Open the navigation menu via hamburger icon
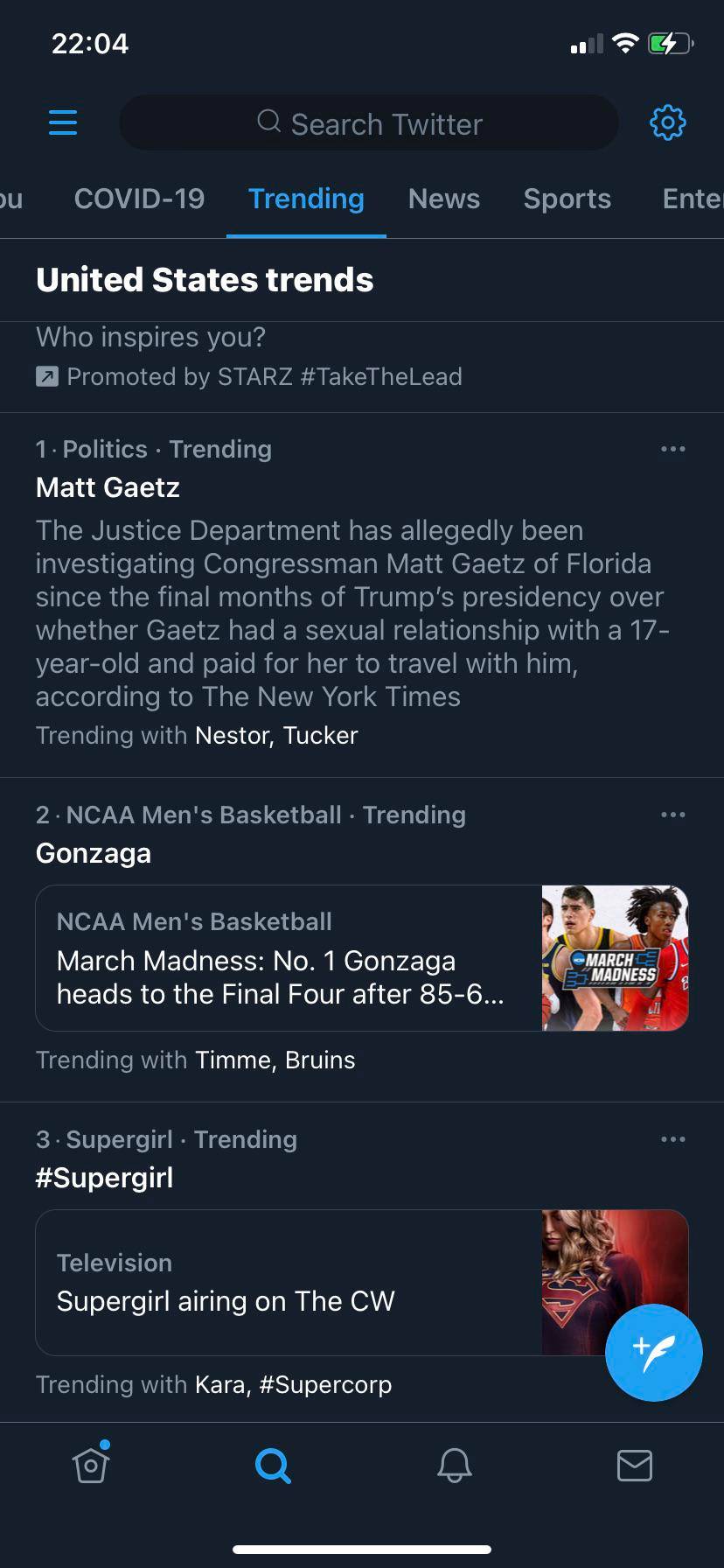Screen dimensions: 724x1568 (62, 122)
